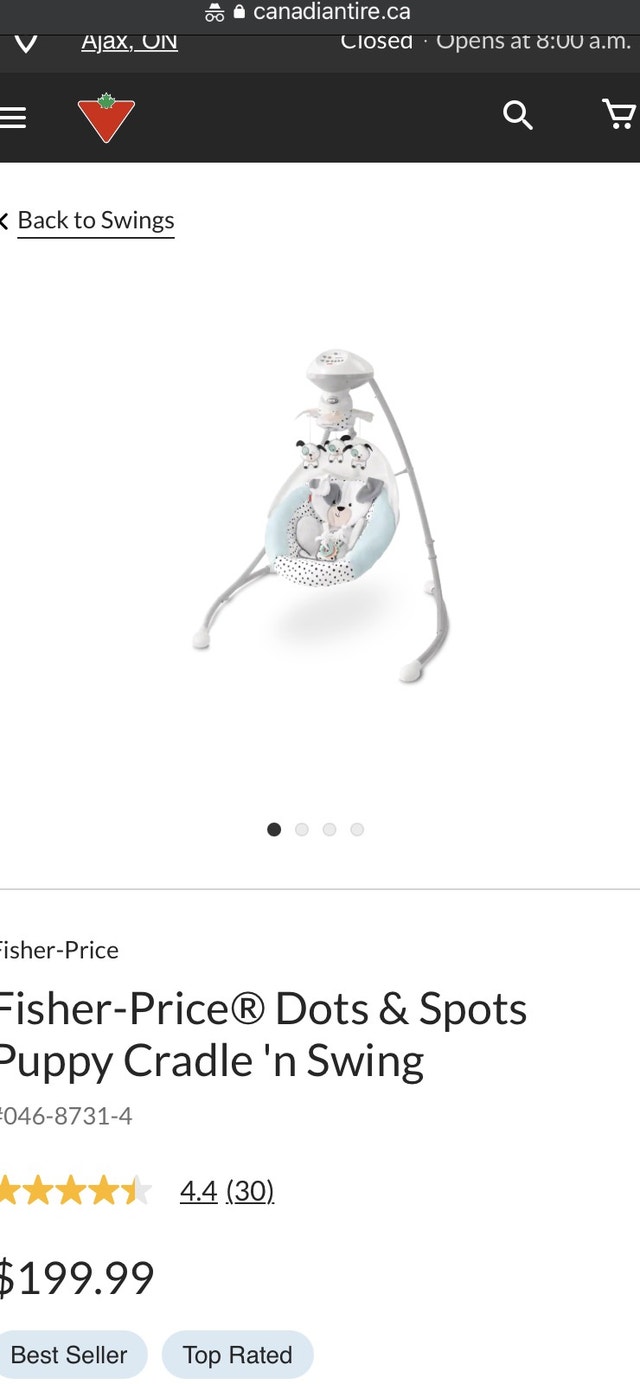Tap the Canadian Tire logo
The height and width of the screenshot is (1384, 640).
pos(105,118)
